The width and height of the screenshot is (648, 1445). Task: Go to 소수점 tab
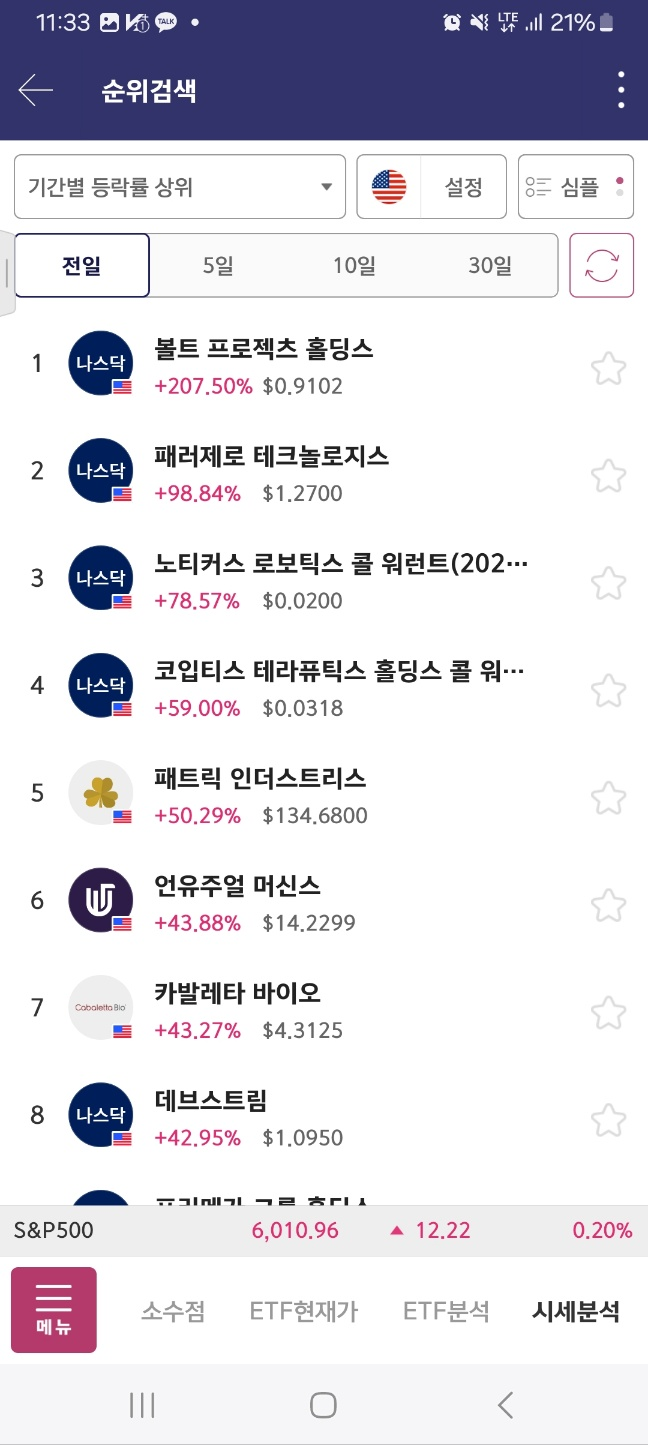click(173, 1312)
